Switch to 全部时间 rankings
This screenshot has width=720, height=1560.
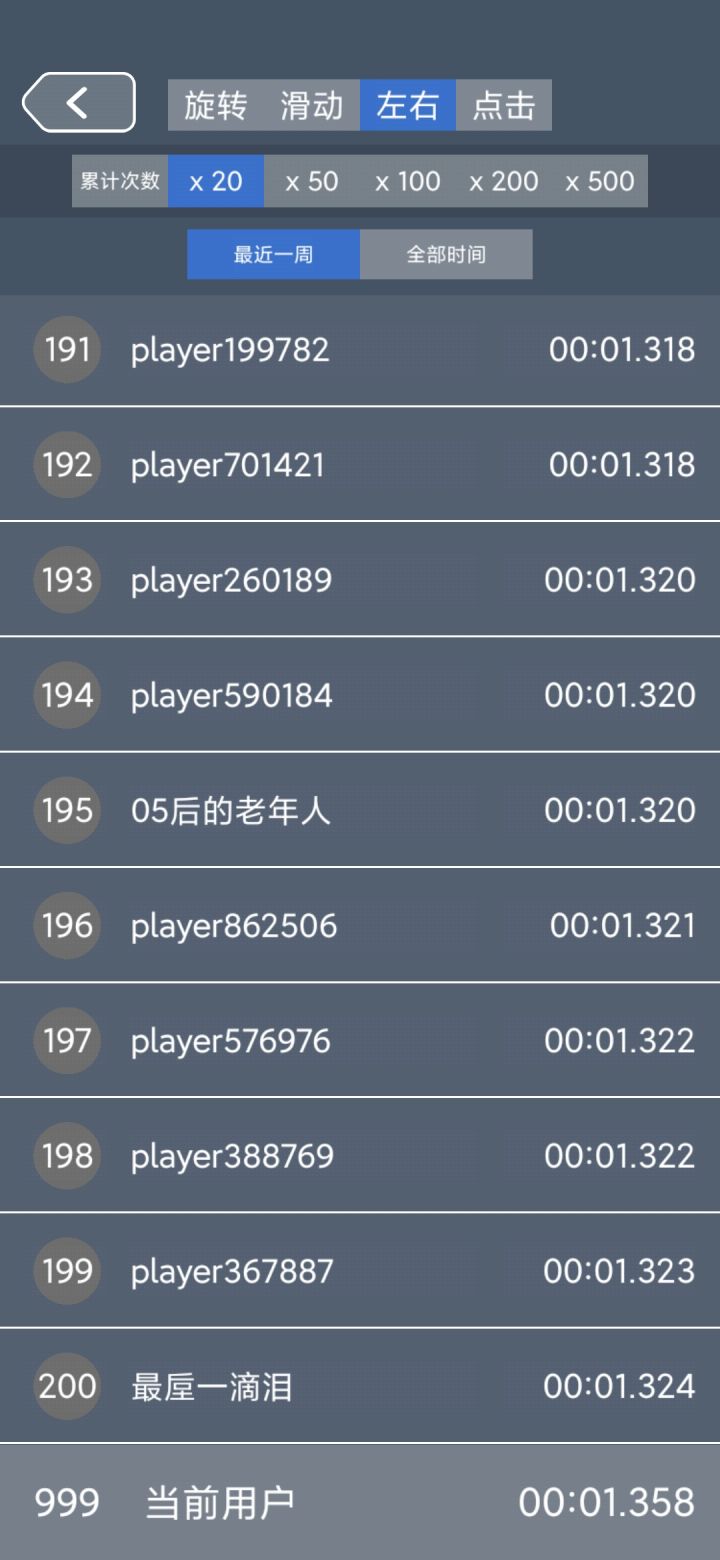click(x=446, y=254)
